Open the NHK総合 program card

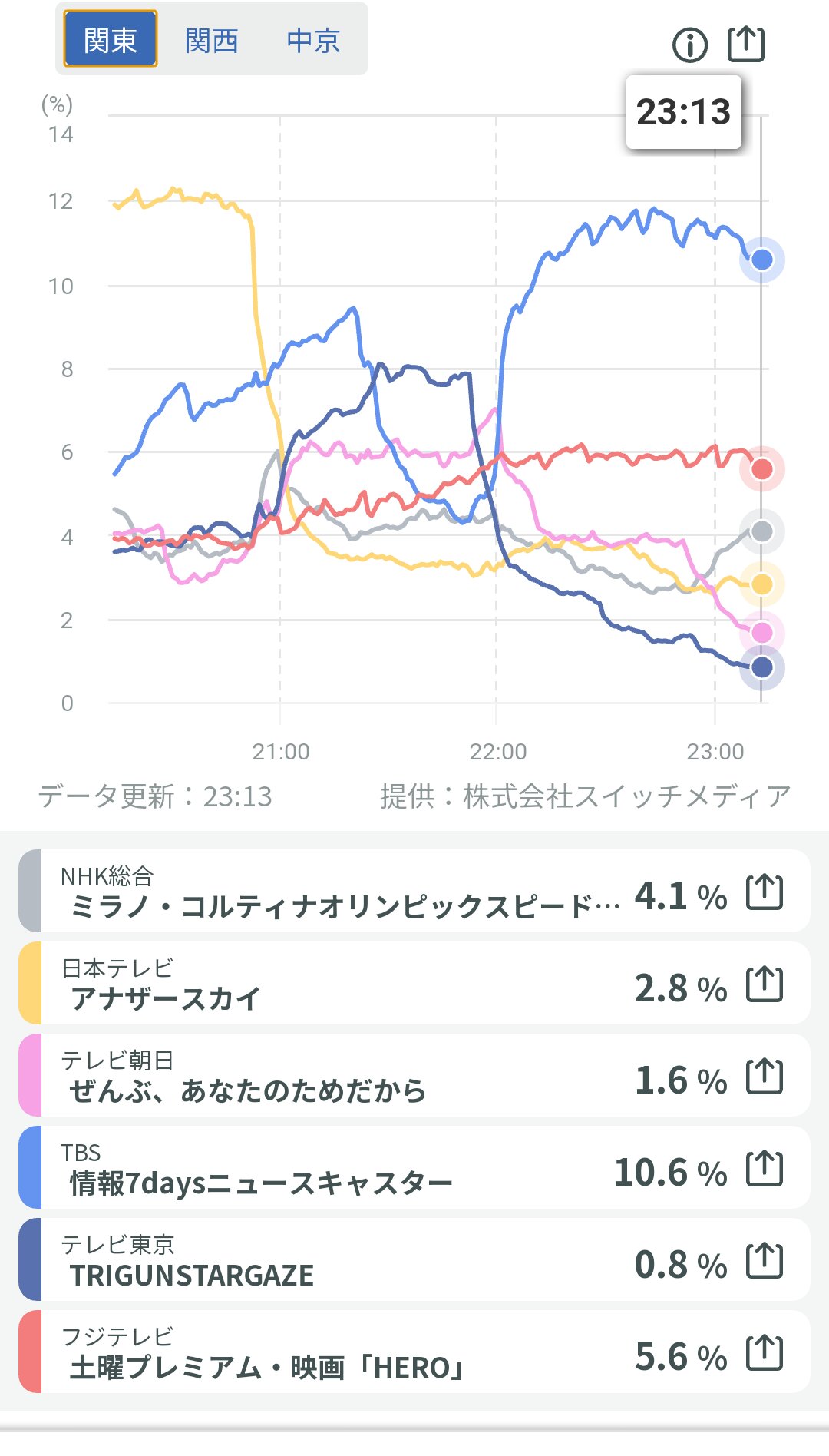click(338, 892)
